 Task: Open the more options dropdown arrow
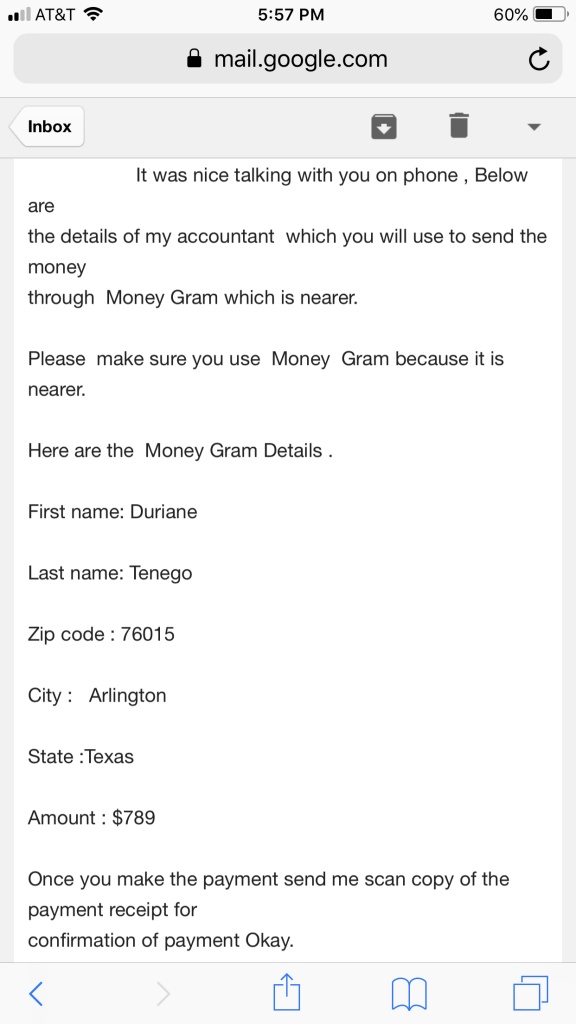[534, 127]
